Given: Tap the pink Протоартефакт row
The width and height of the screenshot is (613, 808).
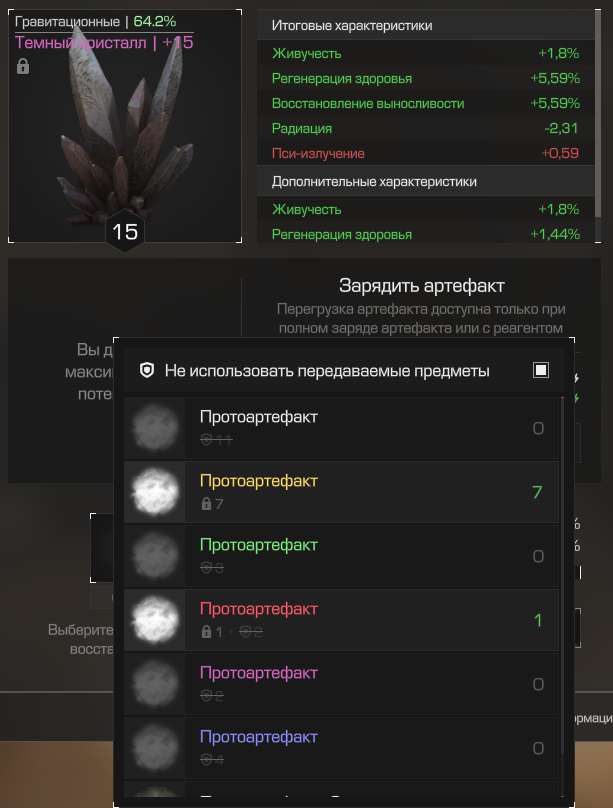Looking at the screenshot, I should 340,684.
